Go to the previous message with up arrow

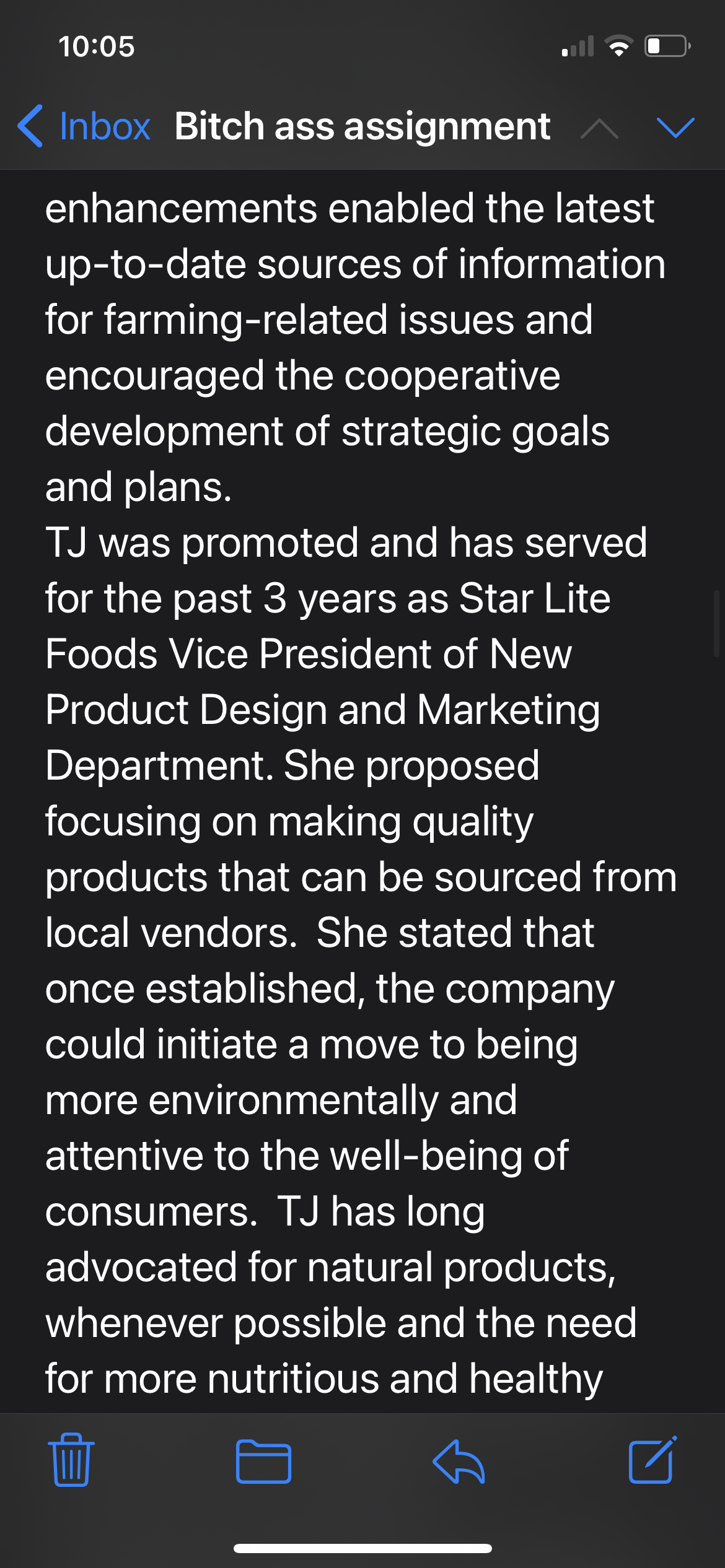click(599, 128)
